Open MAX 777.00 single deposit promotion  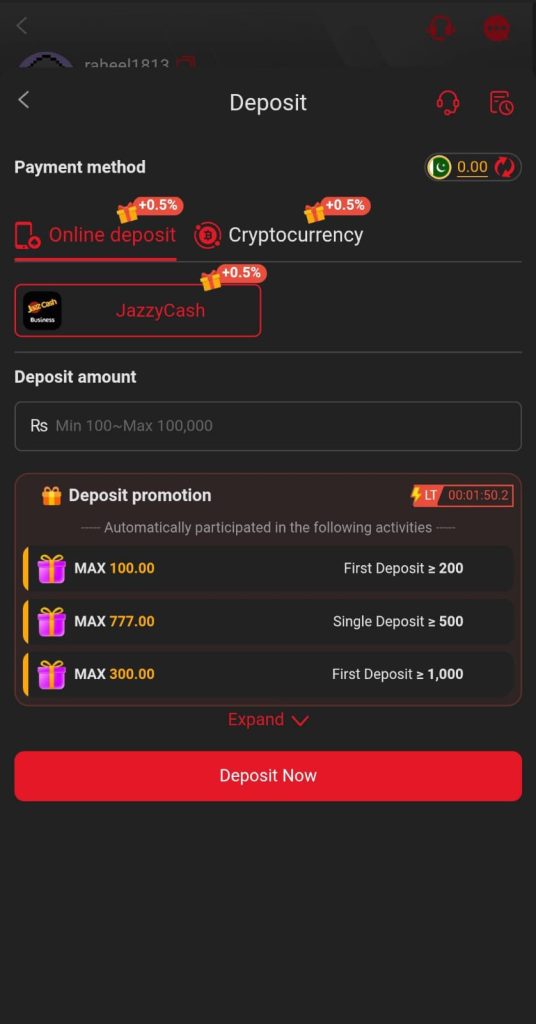(268, 621)
